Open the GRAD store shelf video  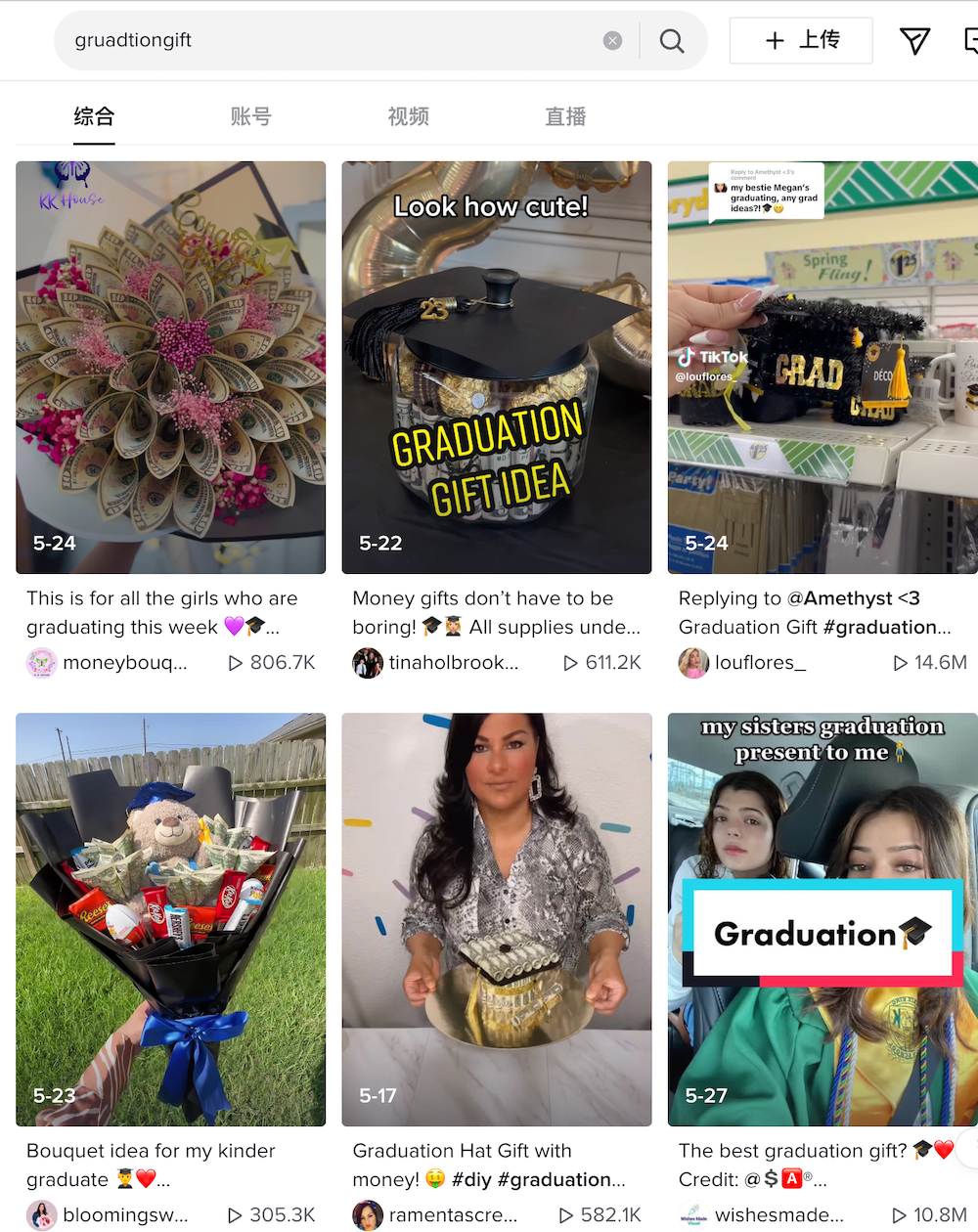pos(822,367)
